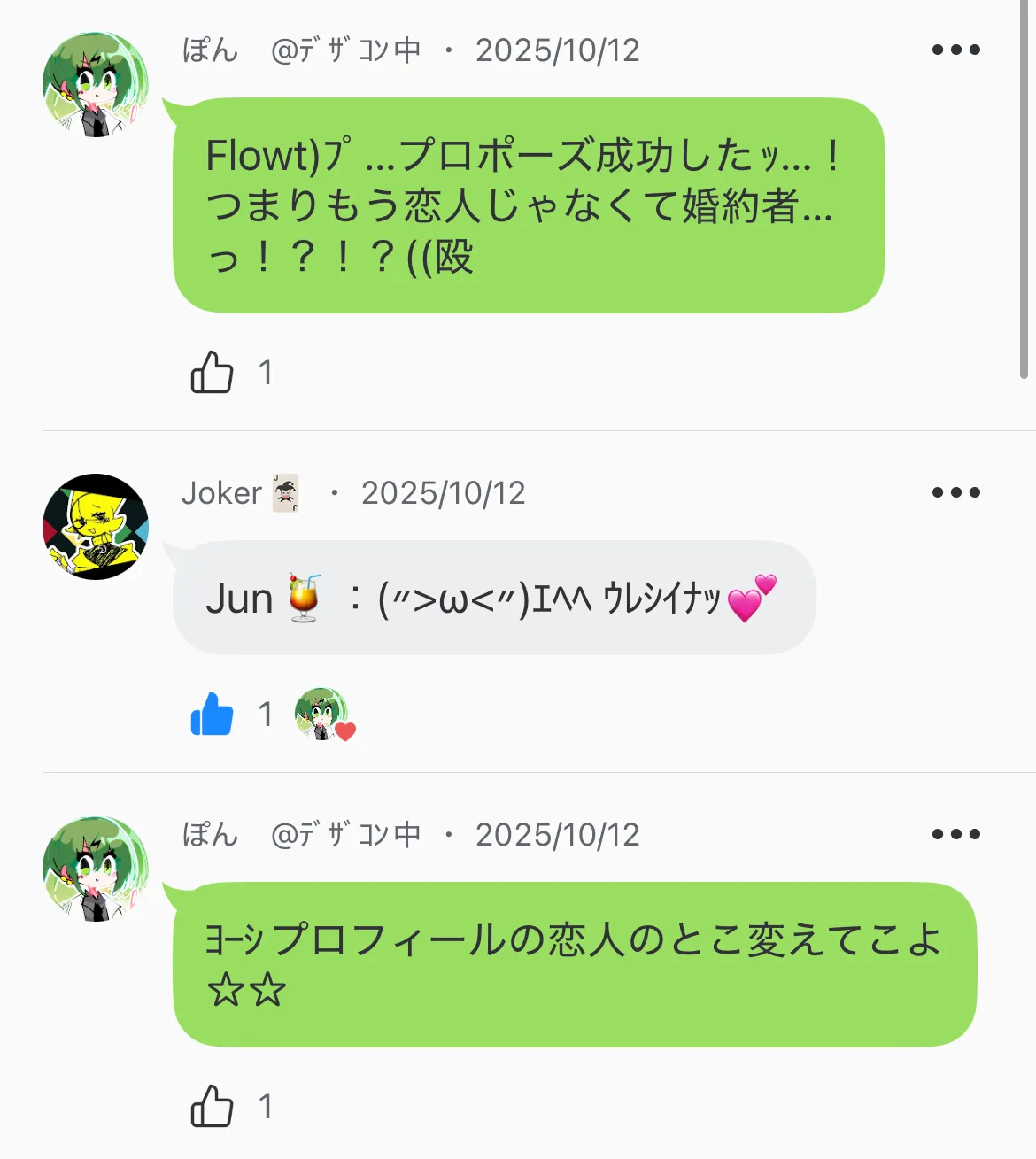The height and width of the screenshot is (1159, 1036).
Task: Open the overflow menu on Joker's comment
Action: 955,493
